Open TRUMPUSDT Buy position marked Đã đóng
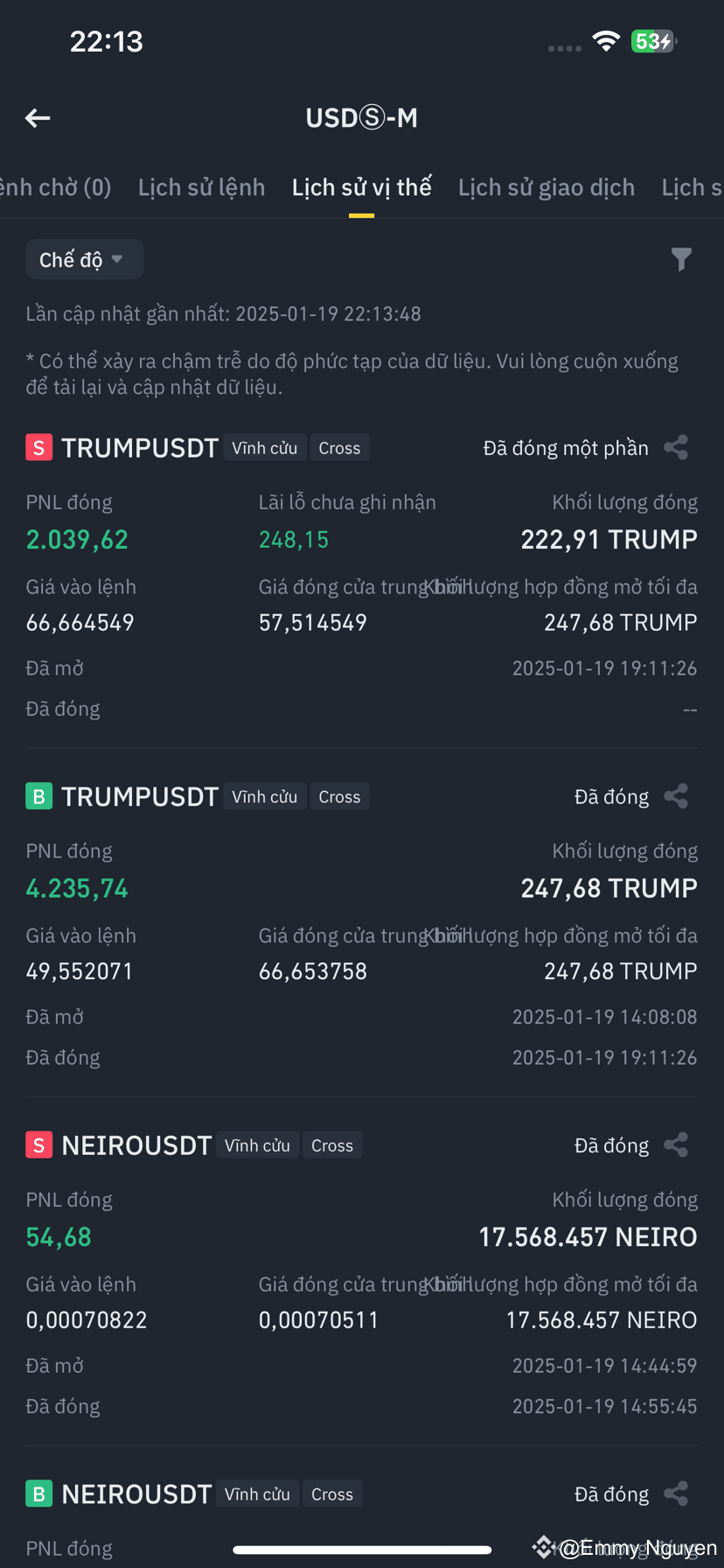This screenshot has width=724, height=1568. [611, 795]
